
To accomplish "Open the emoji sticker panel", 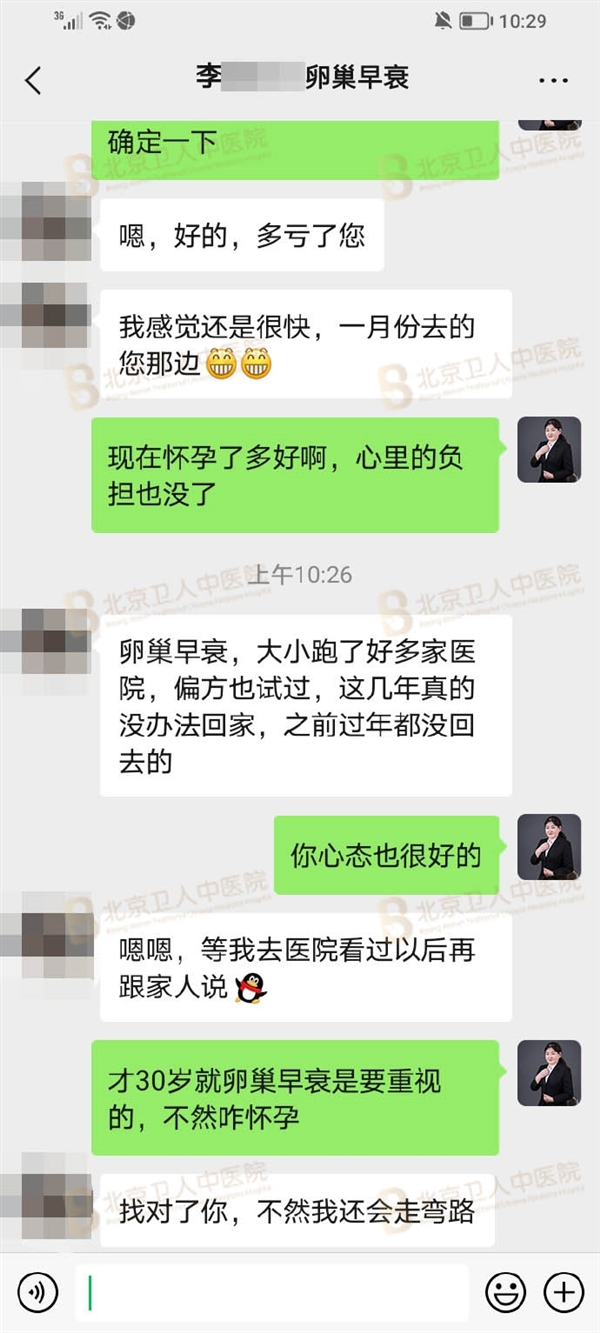I will [x=505, y=1293].
